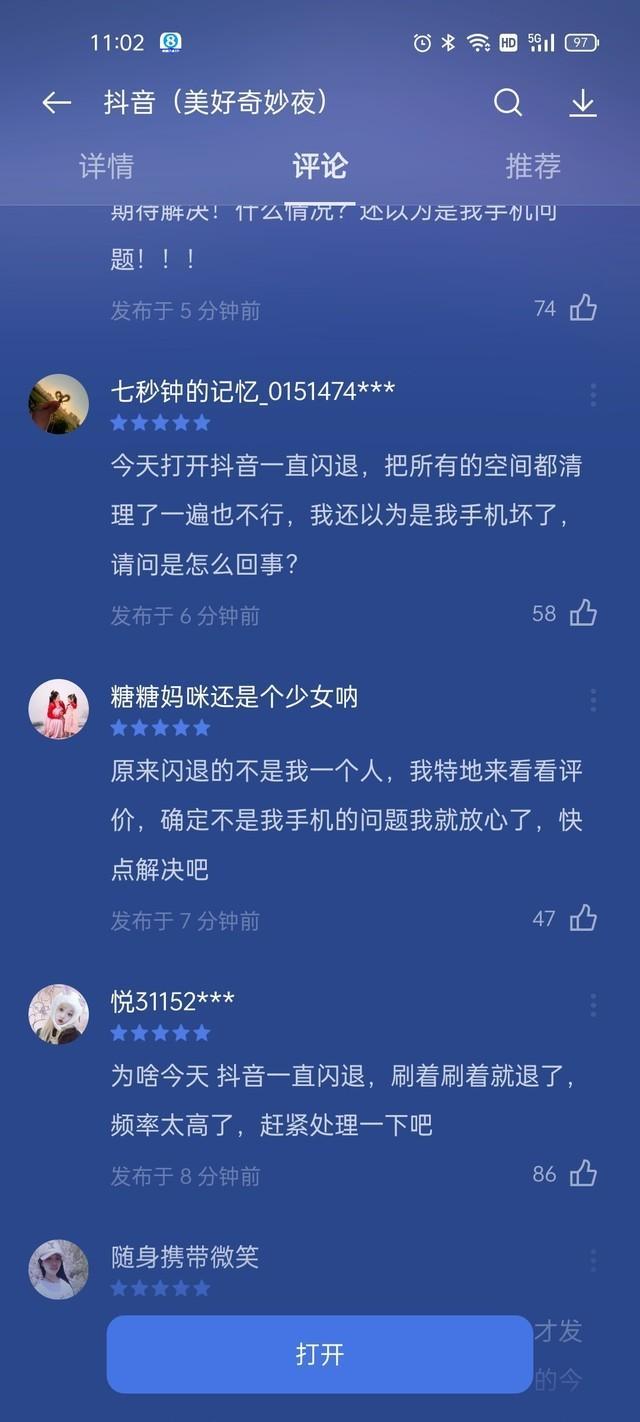Open the downloads arrow icon
Image resolution: width=640 pixels, height=1422 pixels.
(582, 102)
